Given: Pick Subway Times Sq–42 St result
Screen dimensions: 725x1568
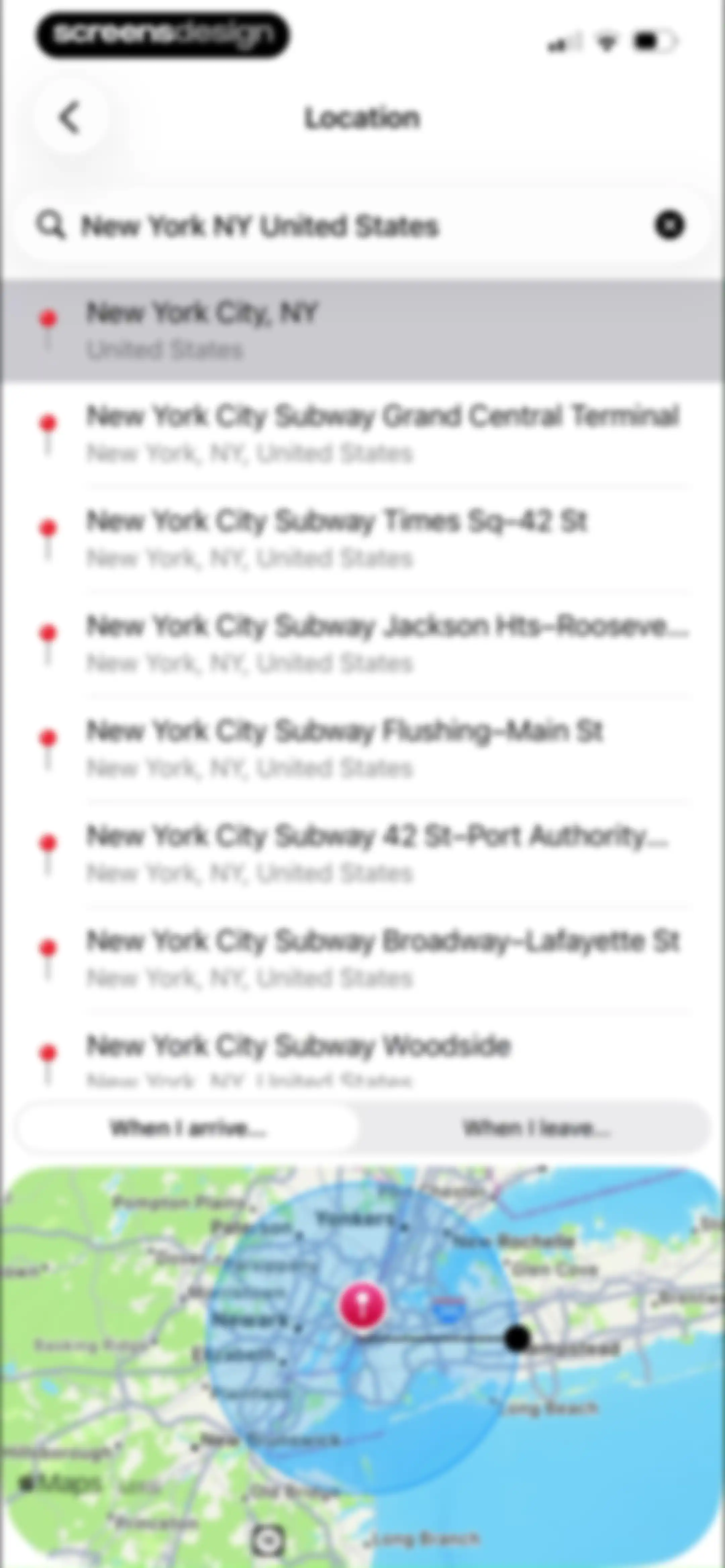Looking at the screenshot, I should tap(362, 539).
